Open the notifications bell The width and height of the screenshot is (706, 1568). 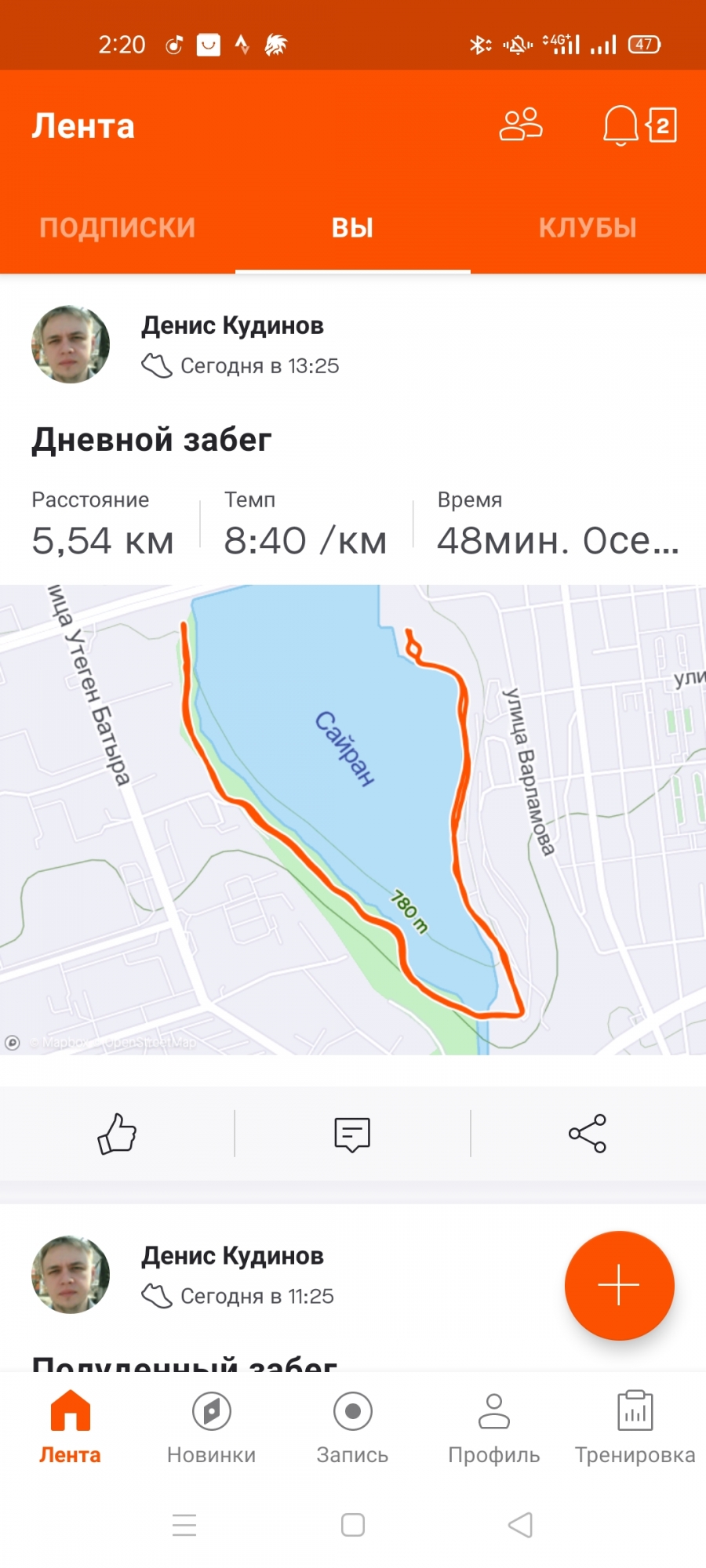(x=620, y=125)
